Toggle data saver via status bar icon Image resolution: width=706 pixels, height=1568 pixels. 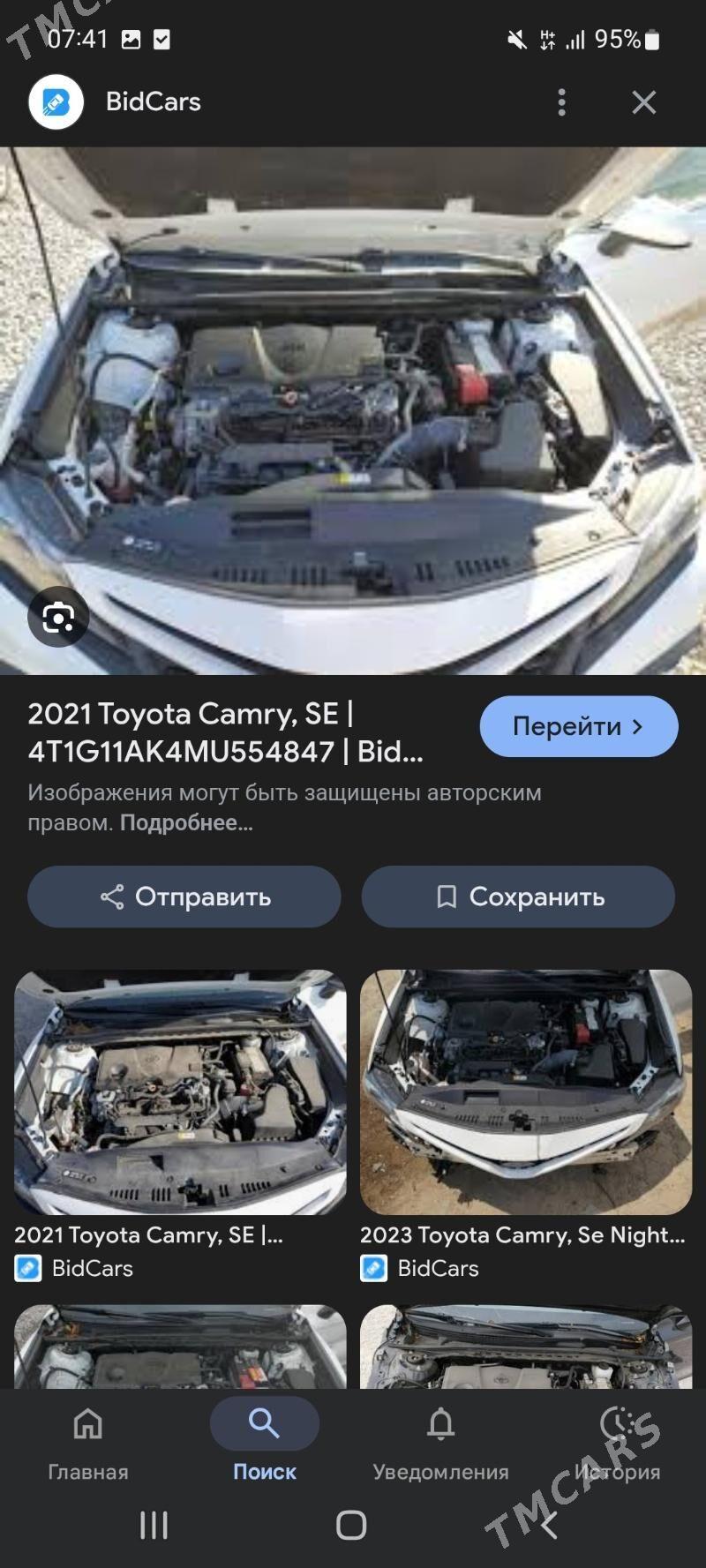tap(547, 40)
